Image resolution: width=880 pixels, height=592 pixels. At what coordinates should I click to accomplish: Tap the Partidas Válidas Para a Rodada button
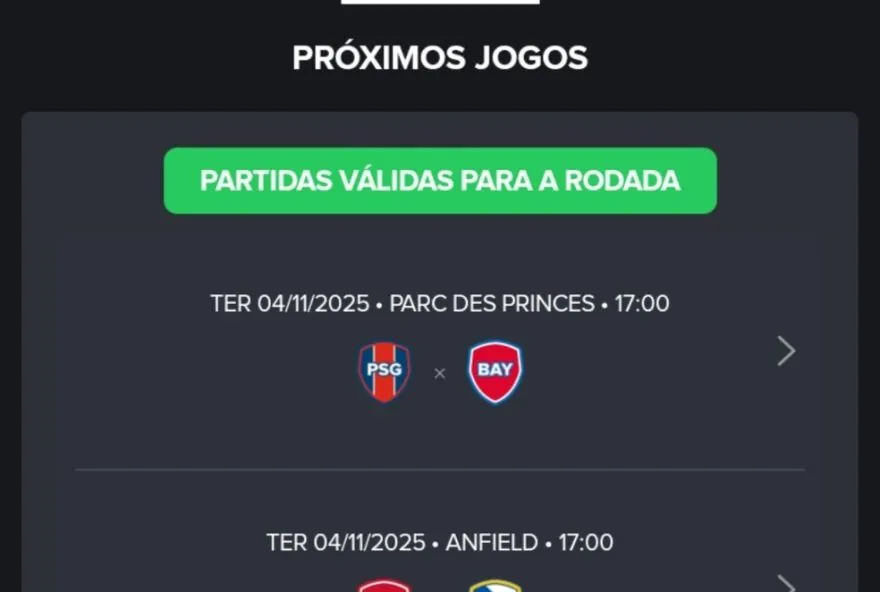point(440,181)
